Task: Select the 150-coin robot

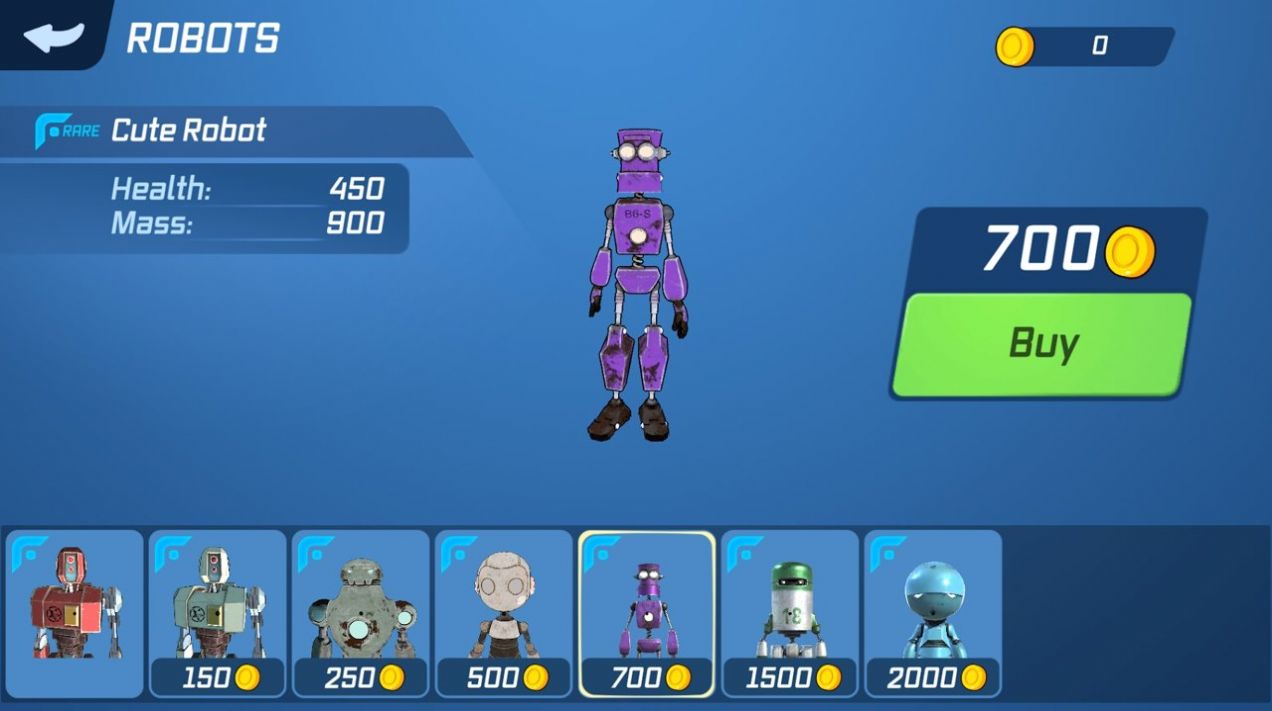Action: pos(218,612)
